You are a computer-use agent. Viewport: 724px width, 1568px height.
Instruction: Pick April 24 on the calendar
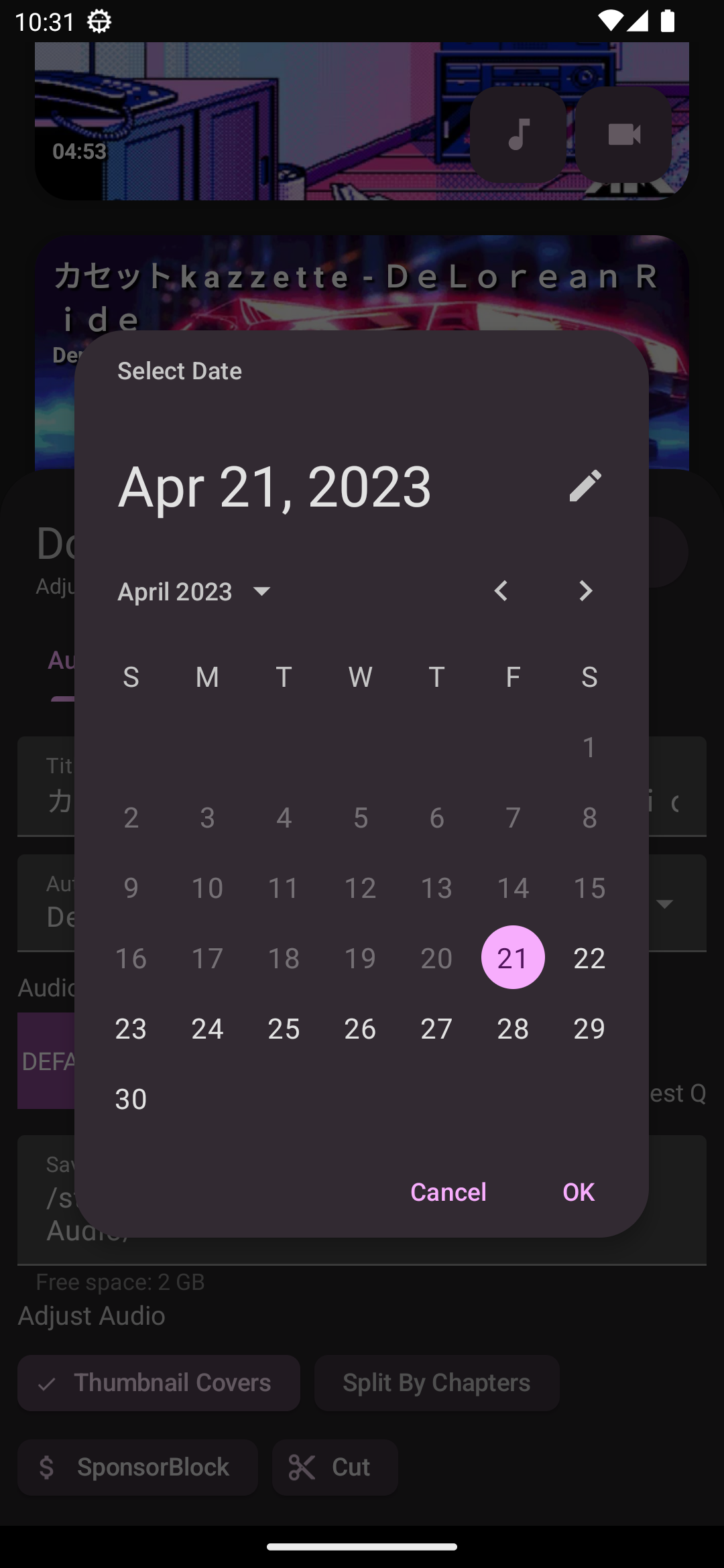click(x=207, y=1029)
